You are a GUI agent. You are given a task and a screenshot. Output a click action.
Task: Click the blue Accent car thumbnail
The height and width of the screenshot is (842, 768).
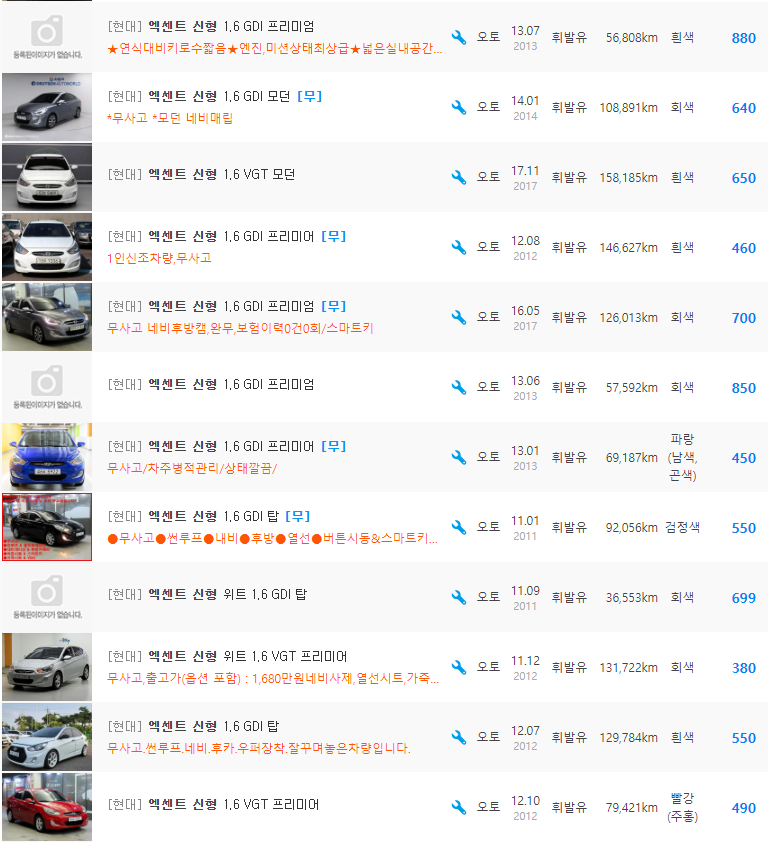(x=46, y=457)
